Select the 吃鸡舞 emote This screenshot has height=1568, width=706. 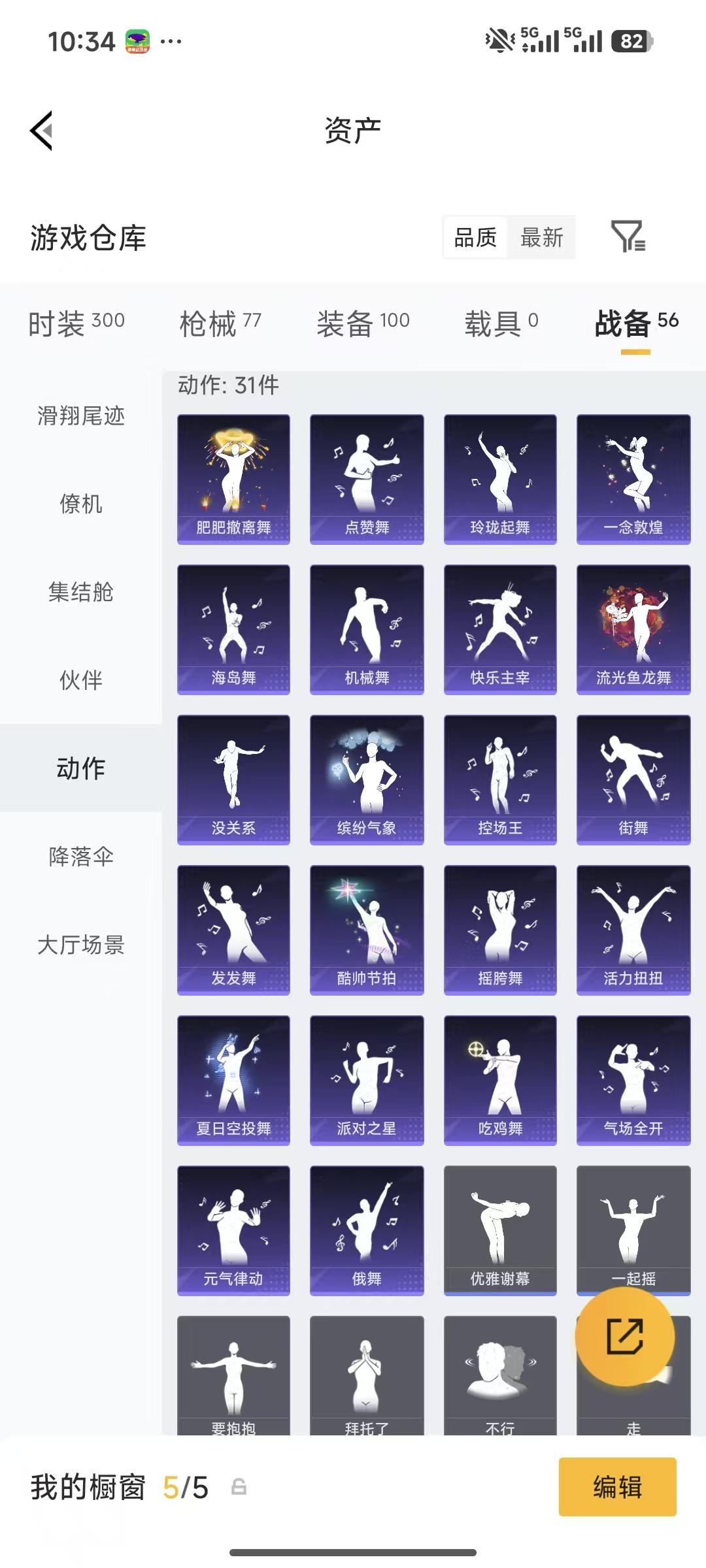499,1079
